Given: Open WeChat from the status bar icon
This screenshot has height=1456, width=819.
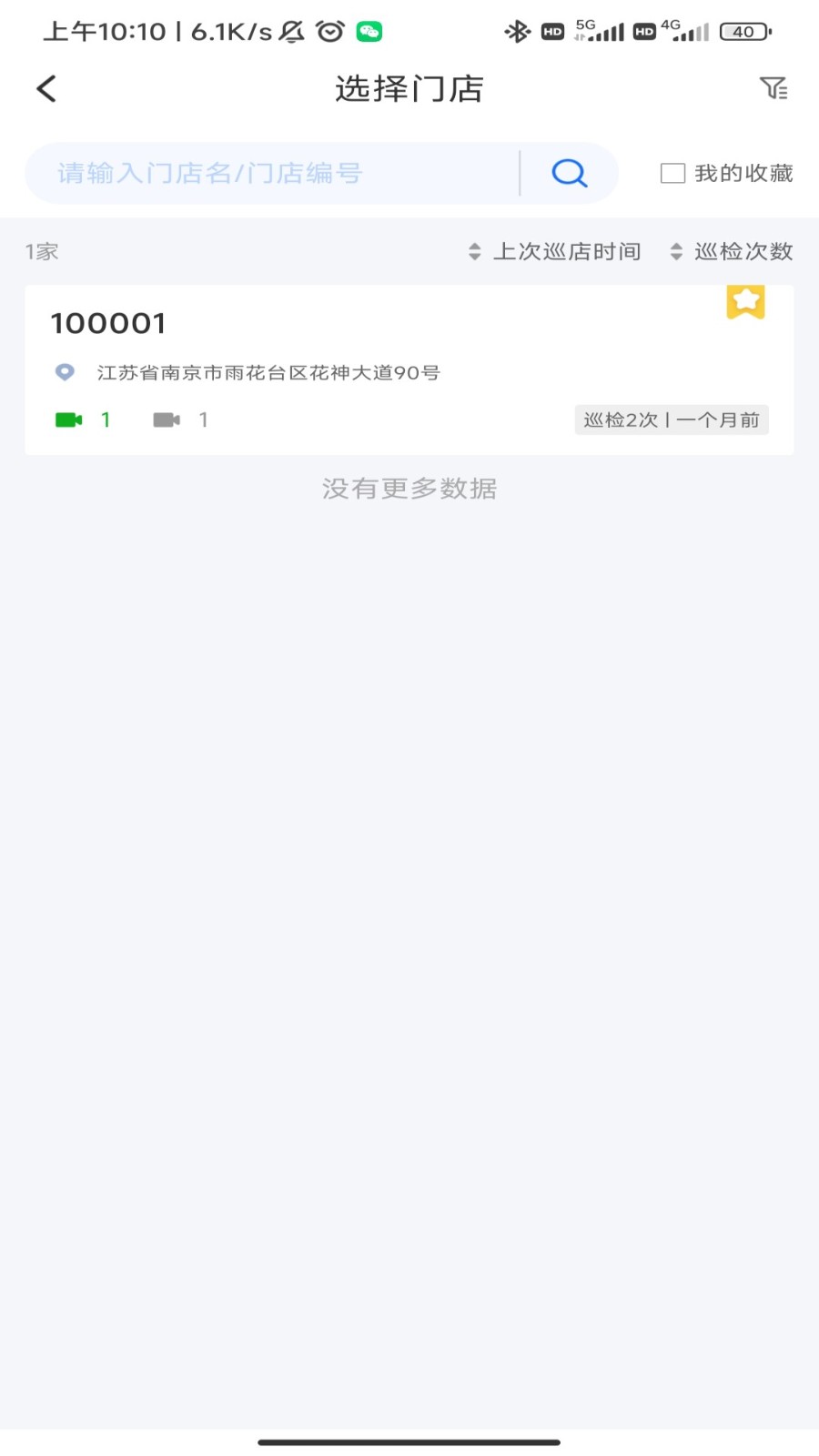Looking at the screenshot, I should [369, 31].
